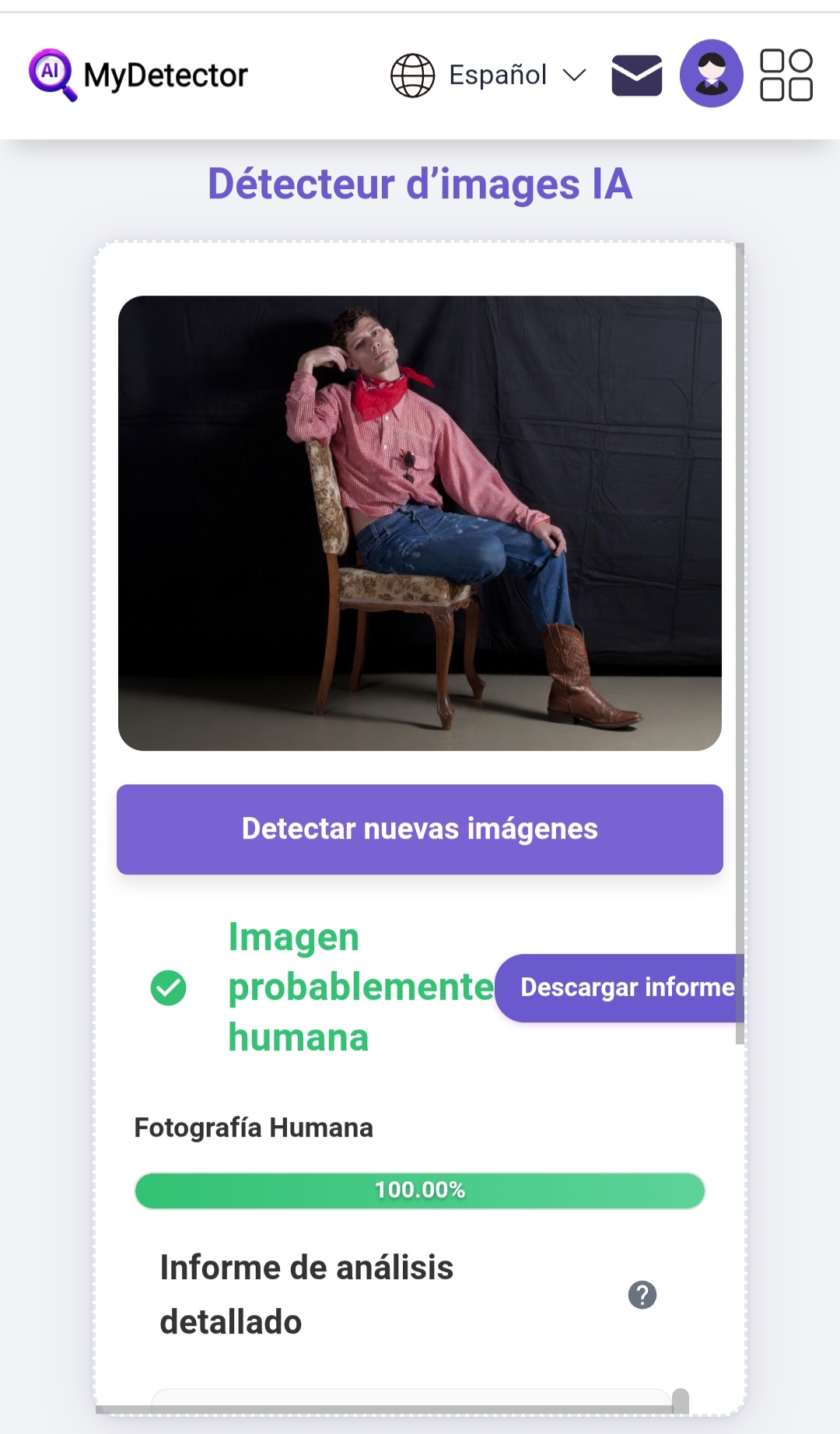Open the MyDetector home logo
The height and width of the screenshot is (1434, 840).
(138, 75)
